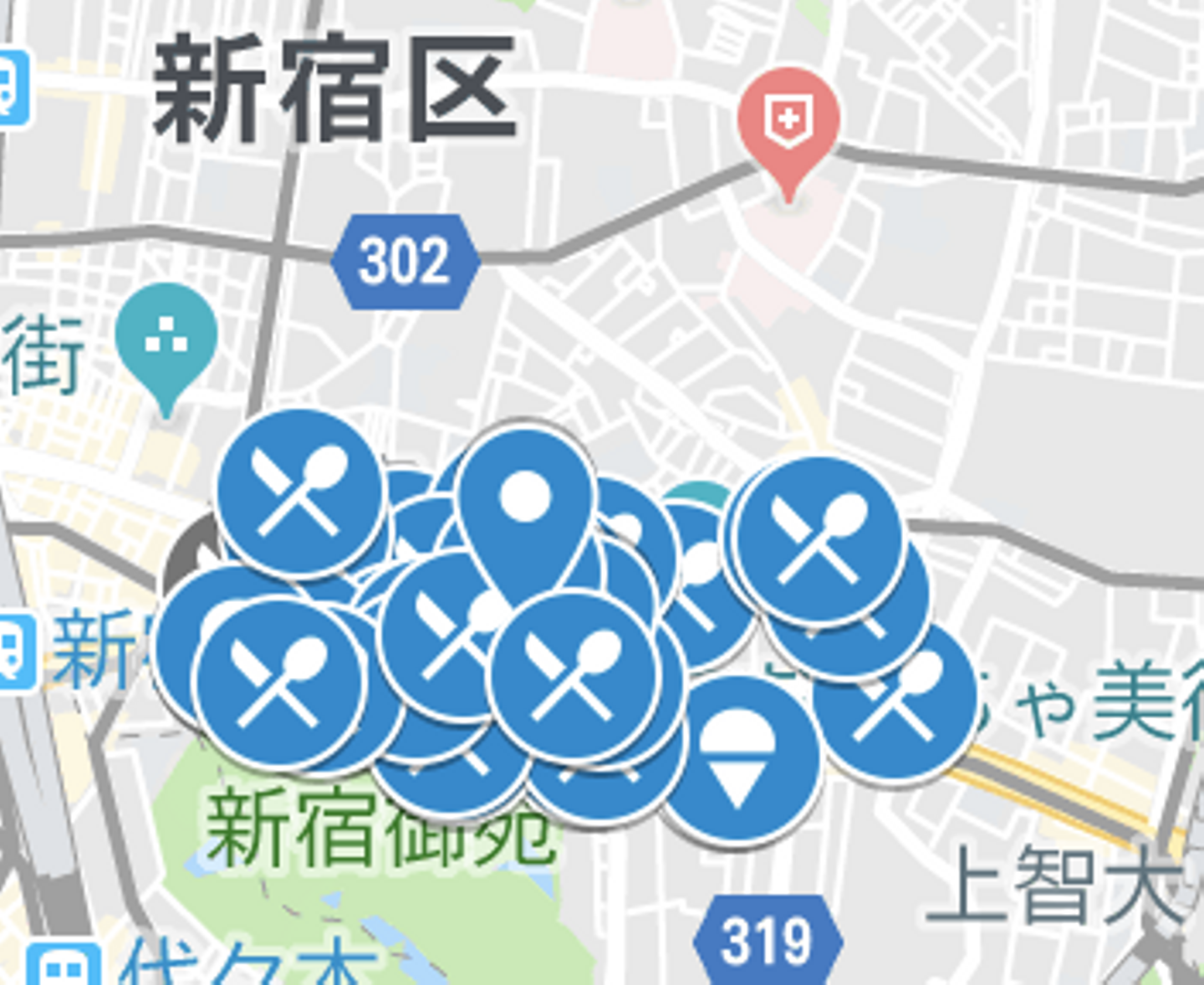The image size is (1204, 985).
Task: Open the shaved ice dessert marker
Action: (x=737, y=760)
